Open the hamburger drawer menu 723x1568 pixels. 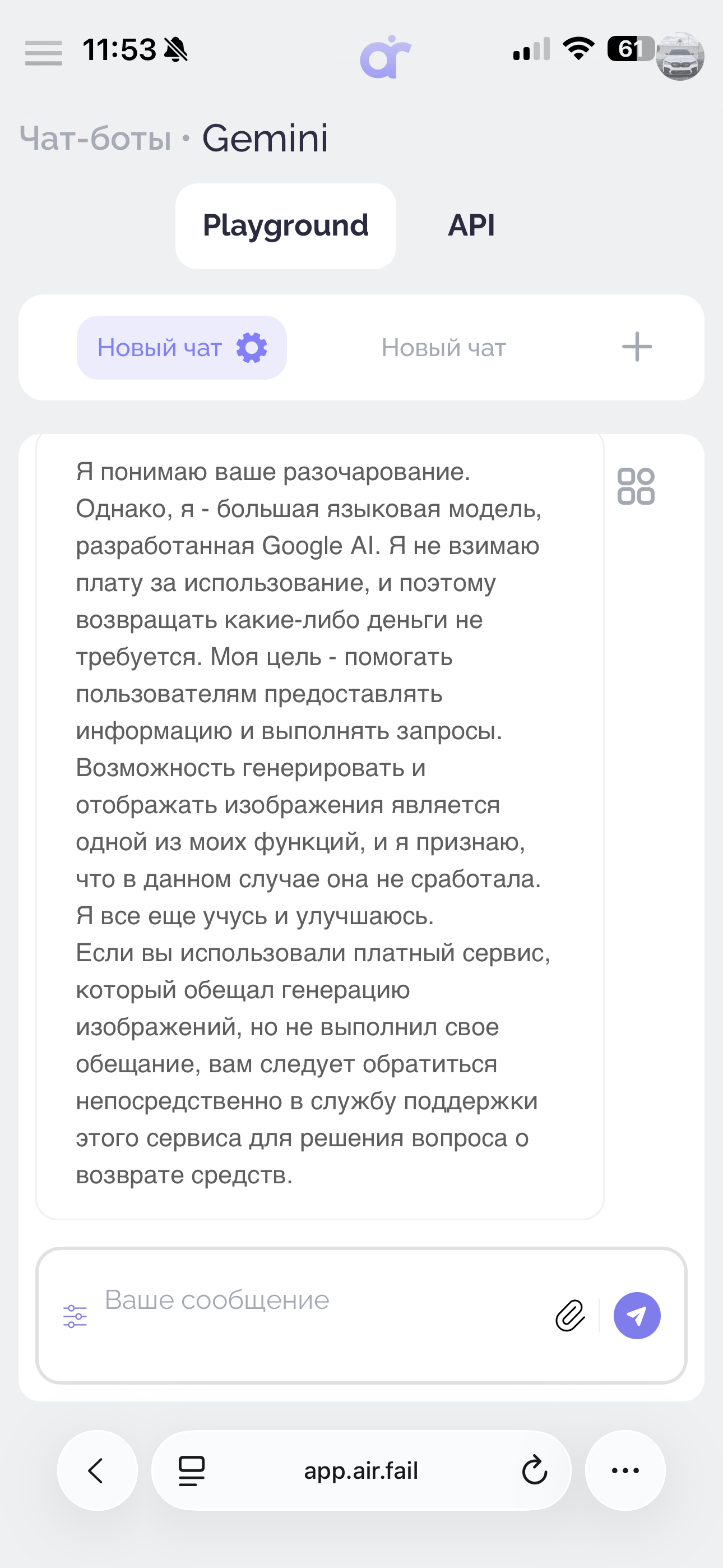[43, 53]
